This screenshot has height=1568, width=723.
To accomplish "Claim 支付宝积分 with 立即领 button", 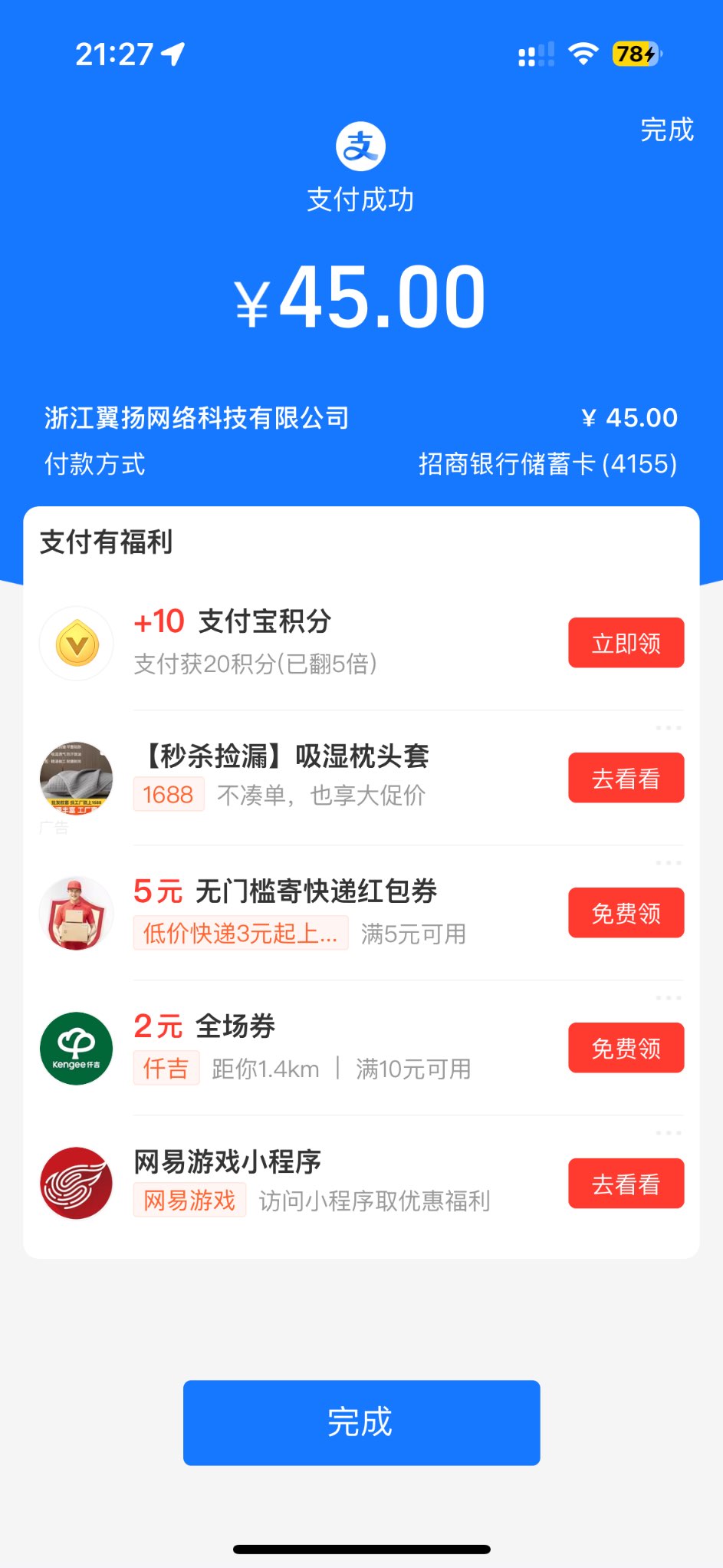I will point(626,643).
